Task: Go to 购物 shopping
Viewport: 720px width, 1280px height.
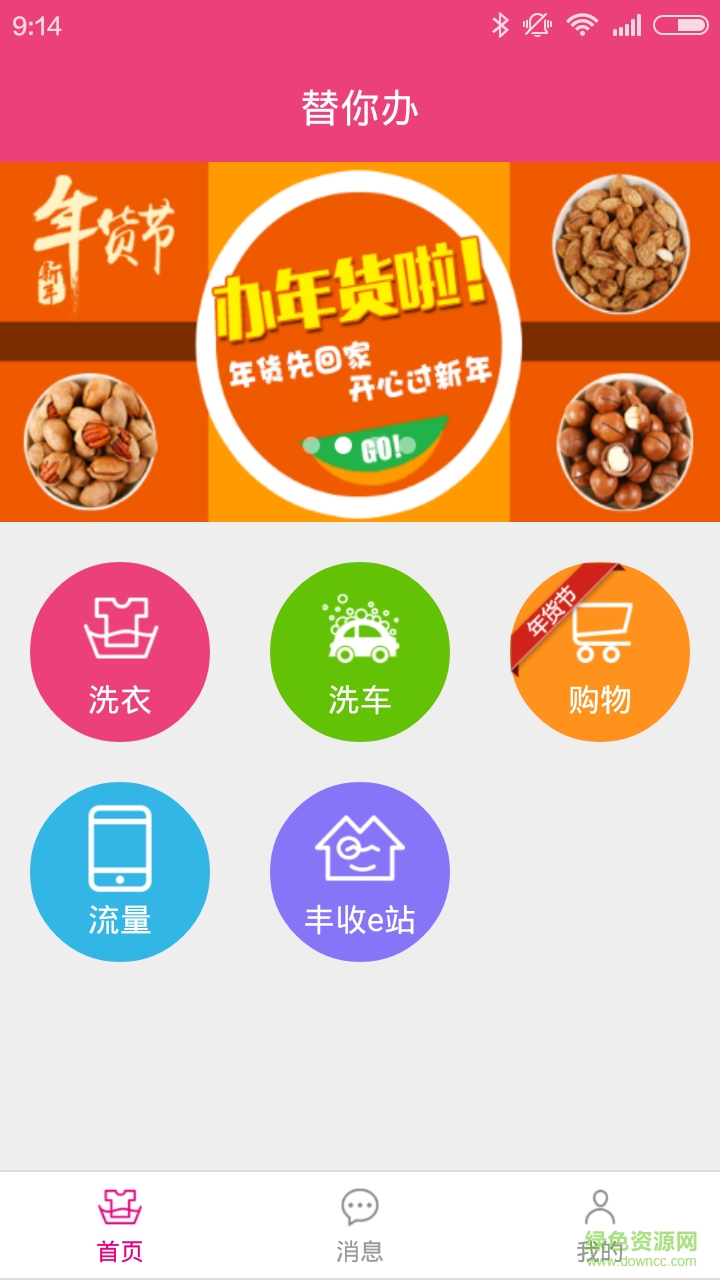Action: [x=600, y=652]
